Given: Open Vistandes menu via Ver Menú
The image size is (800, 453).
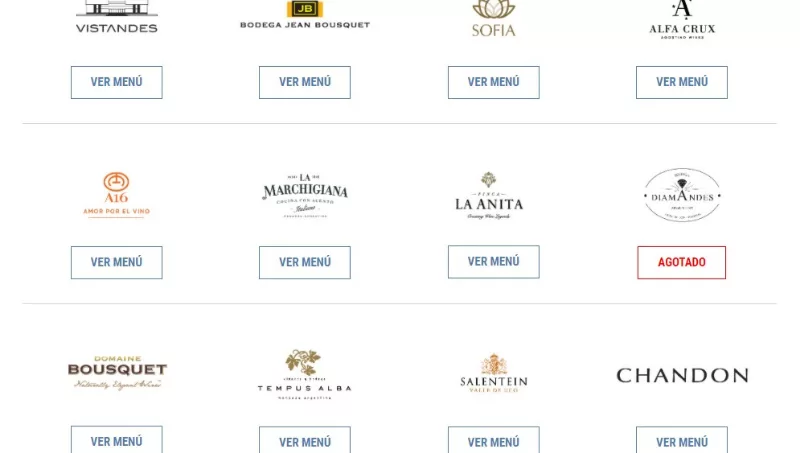Looking at the screenshot, I should pyautogui.click(x=116, y=82).
